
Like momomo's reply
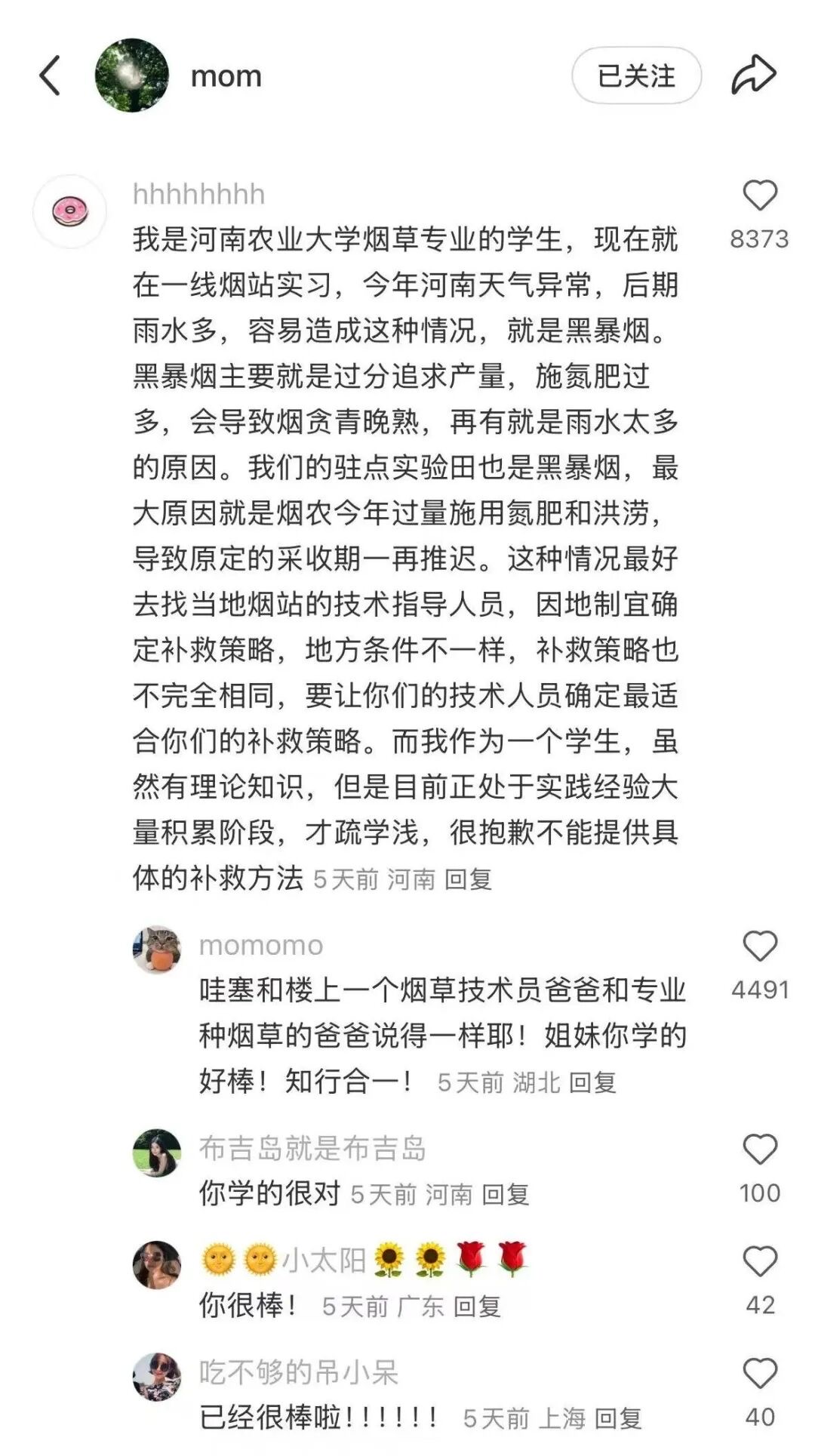[x=759, y=946]
